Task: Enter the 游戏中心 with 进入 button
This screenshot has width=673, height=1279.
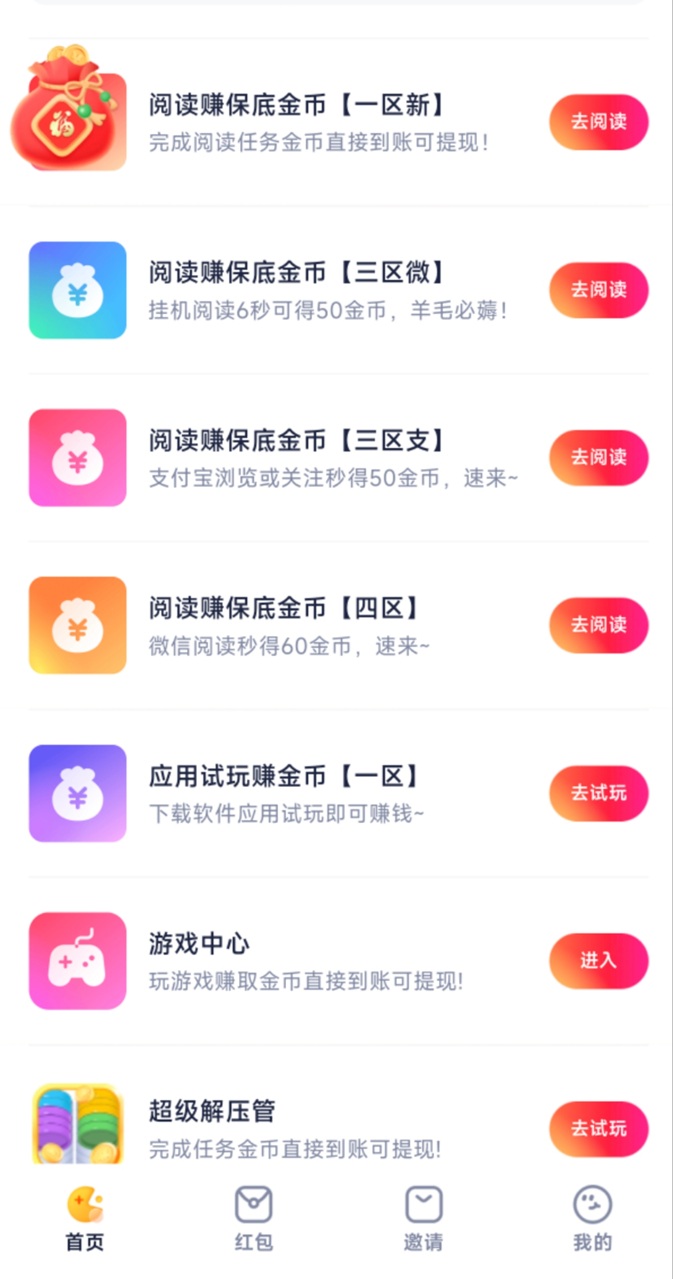Action: point(598,961)
